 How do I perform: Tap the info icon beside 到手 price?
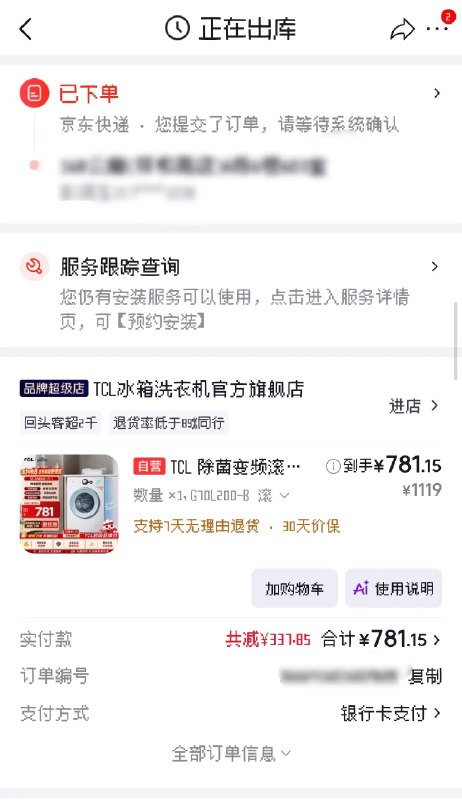click(332, 466)
